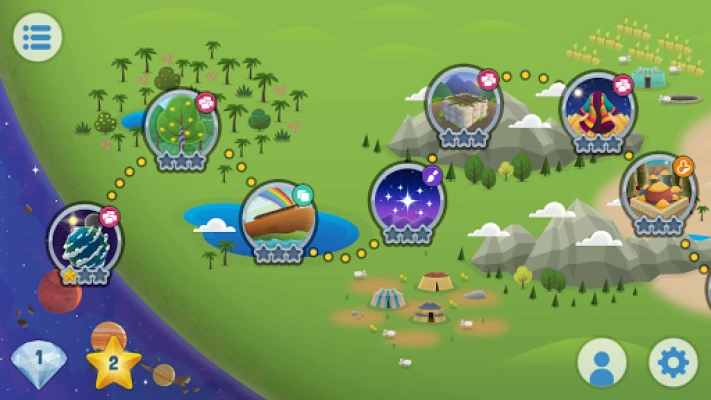The height and width of the screenshot is (400, 711).
Task: Open the list menu button
Action: pyautogui.click(x=37, y=37)
